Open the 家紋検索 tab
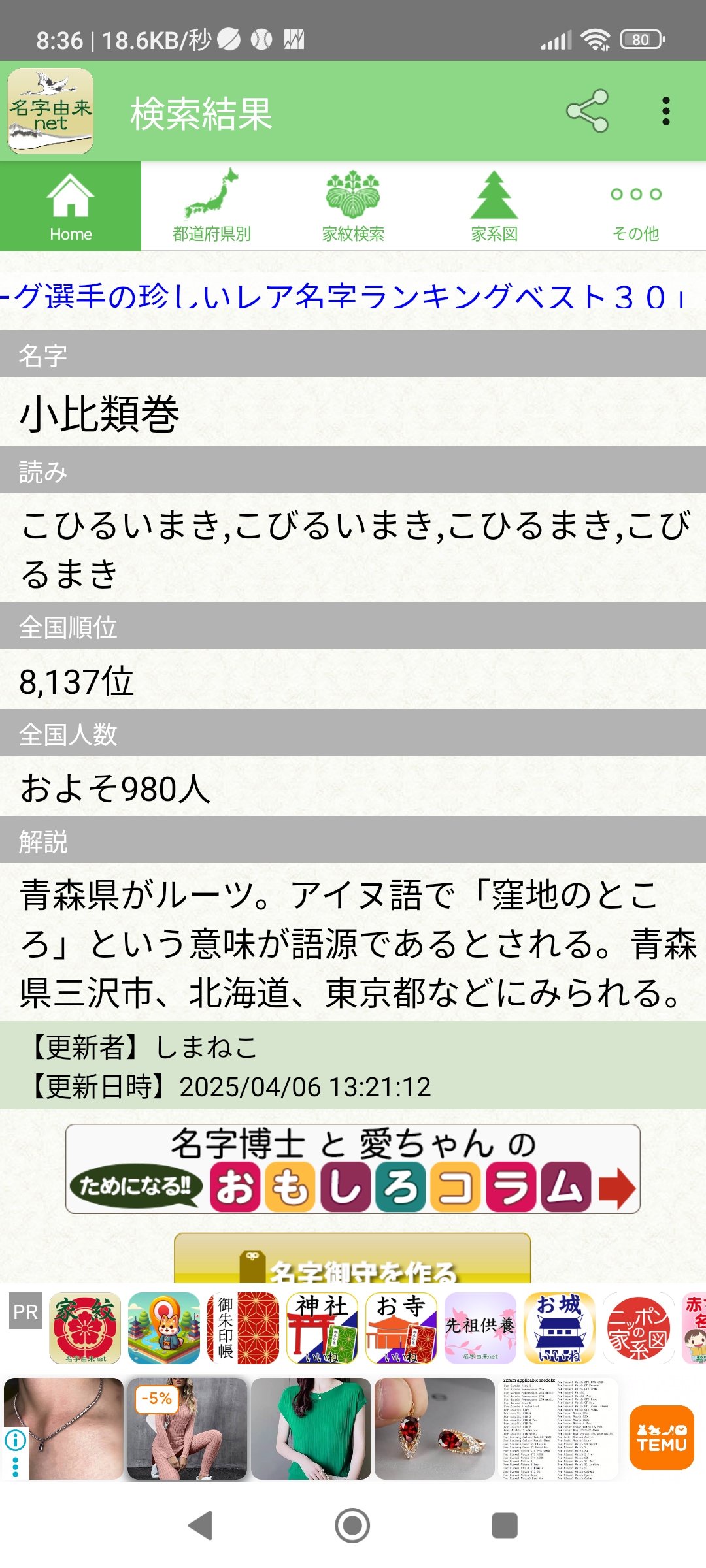This screenshot has height=1568, width=706. pos(353,206)
